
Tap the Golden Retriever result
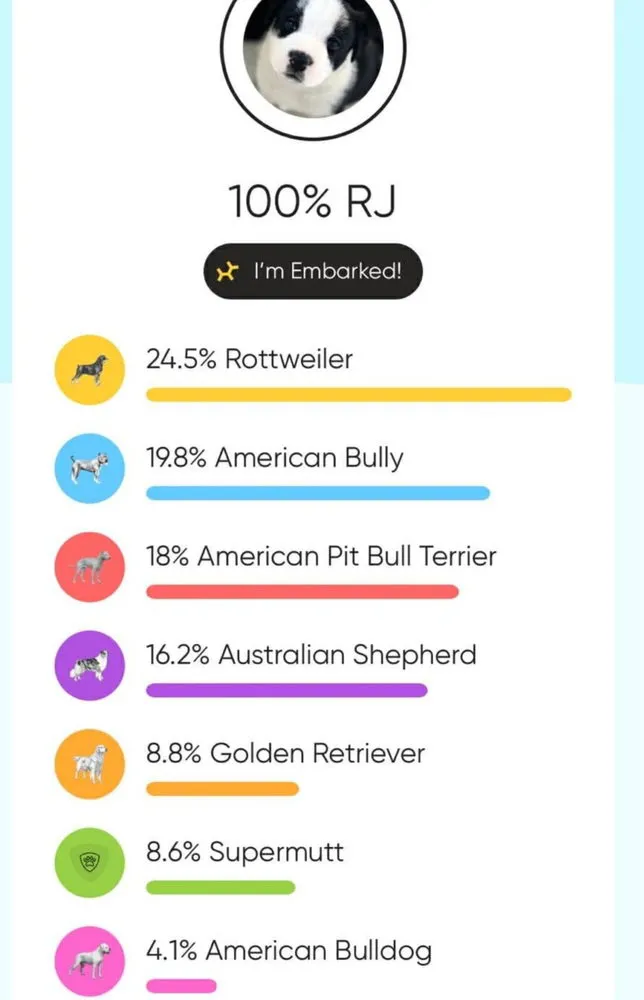[285, 754]
